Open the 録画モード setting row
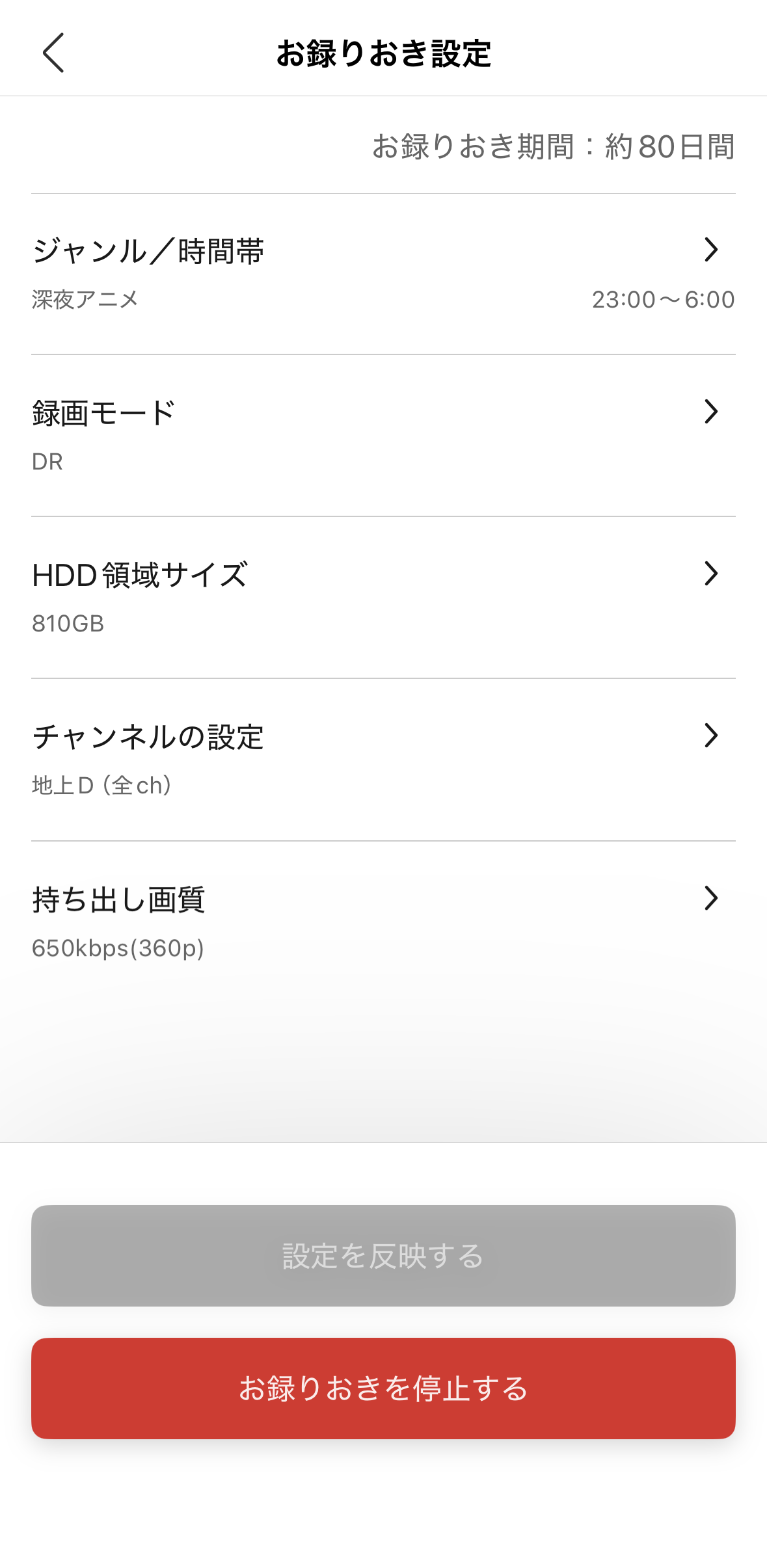The width and height of the screenshot is (767, 1568). point(383,435)
